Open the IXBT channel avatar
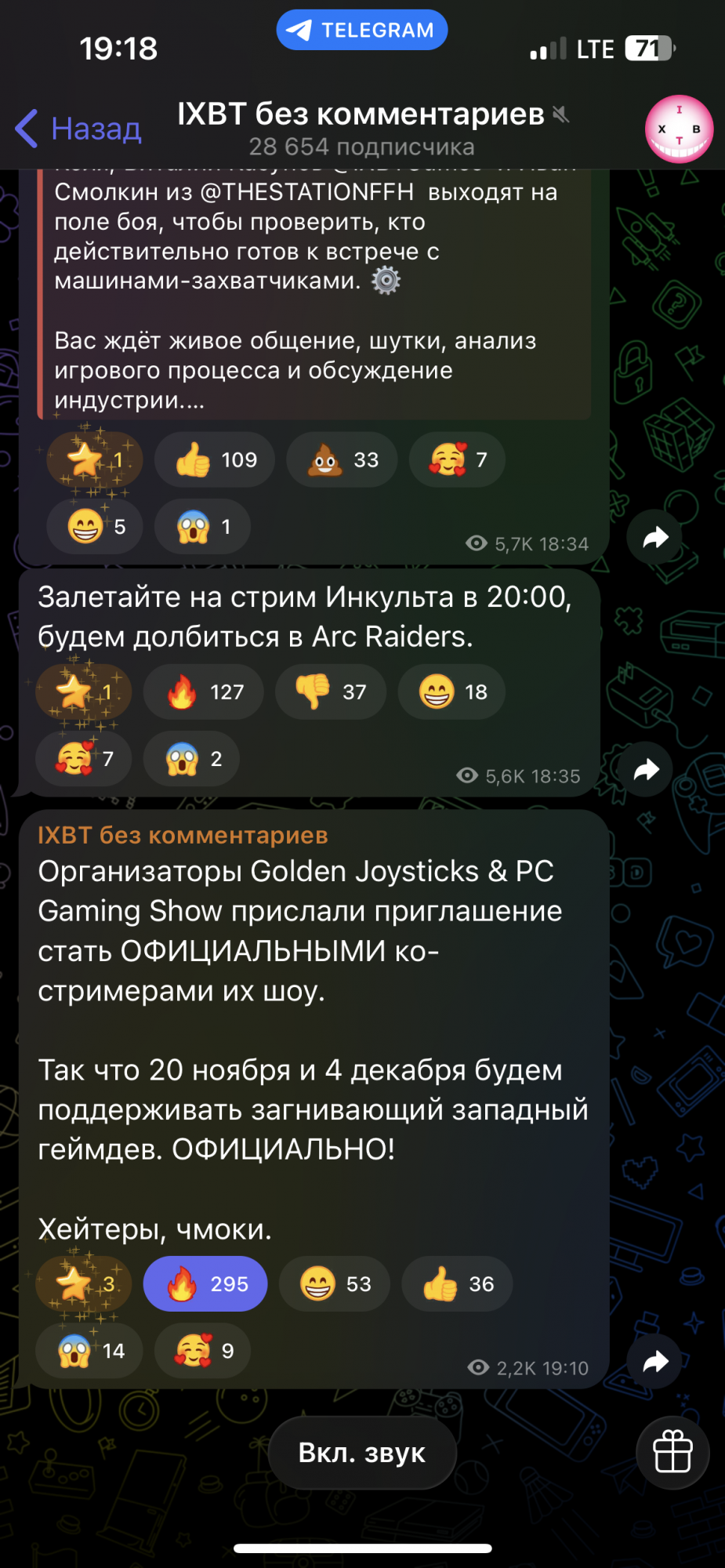 click(679, 129)
